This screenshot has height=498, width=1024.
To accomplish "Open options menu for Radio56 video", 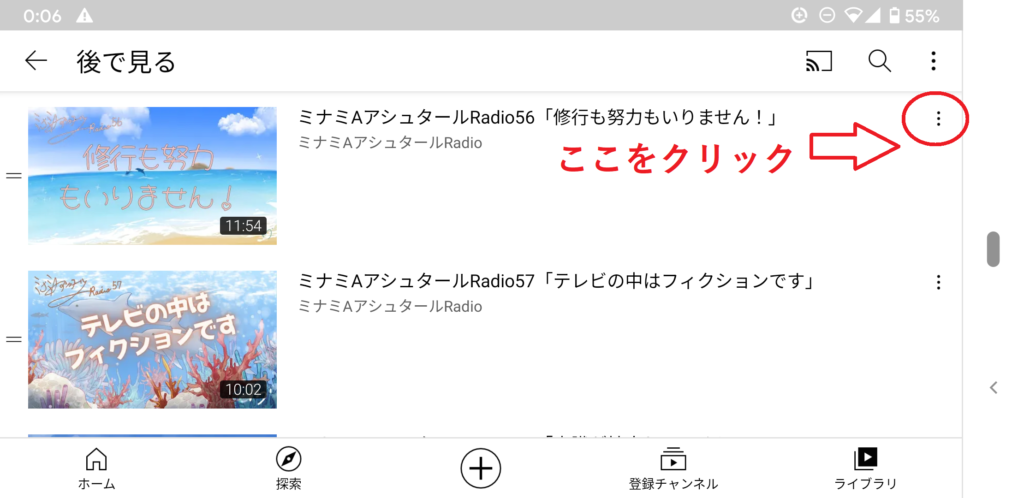I will 938,119.
